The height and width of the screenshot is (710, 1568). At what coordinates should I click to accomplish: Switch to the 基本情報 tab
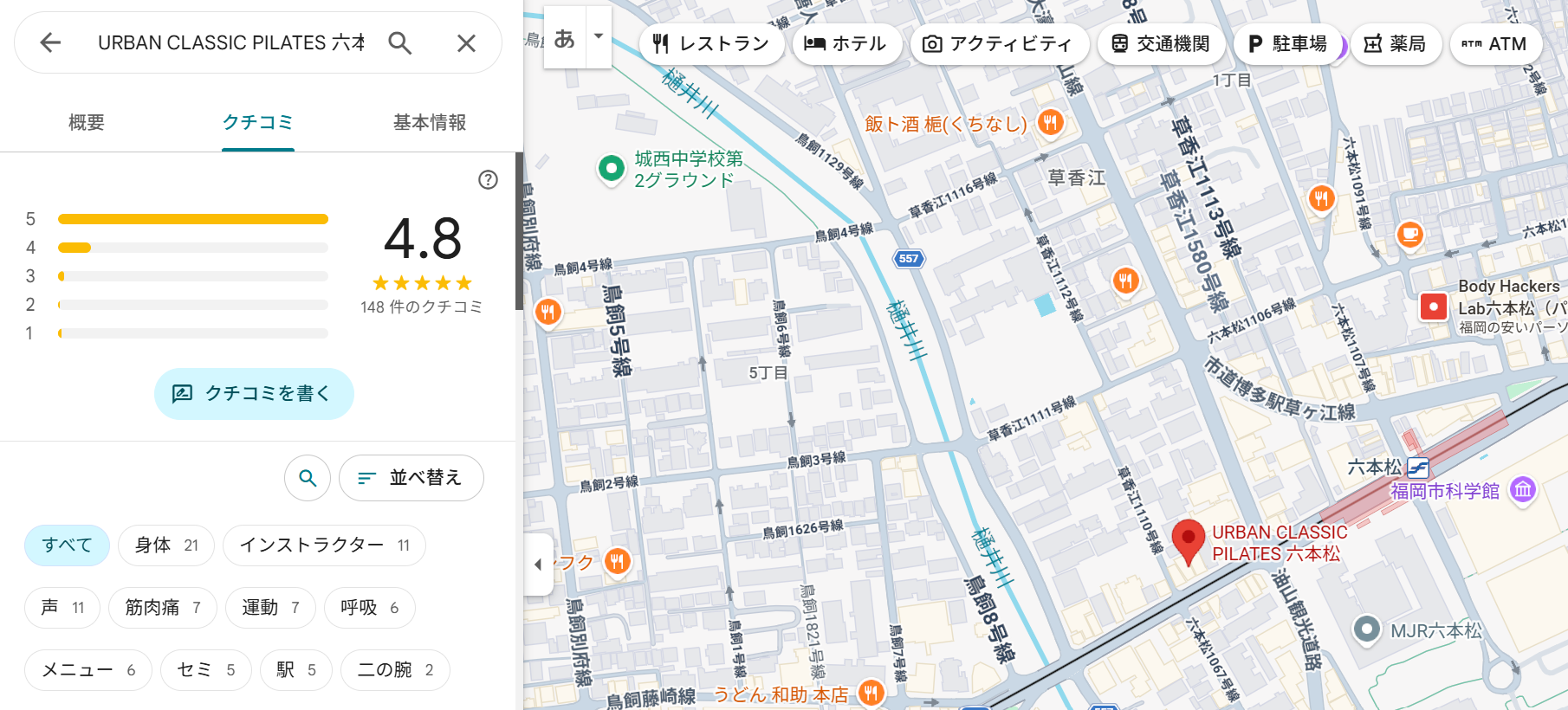coord(430,122)
